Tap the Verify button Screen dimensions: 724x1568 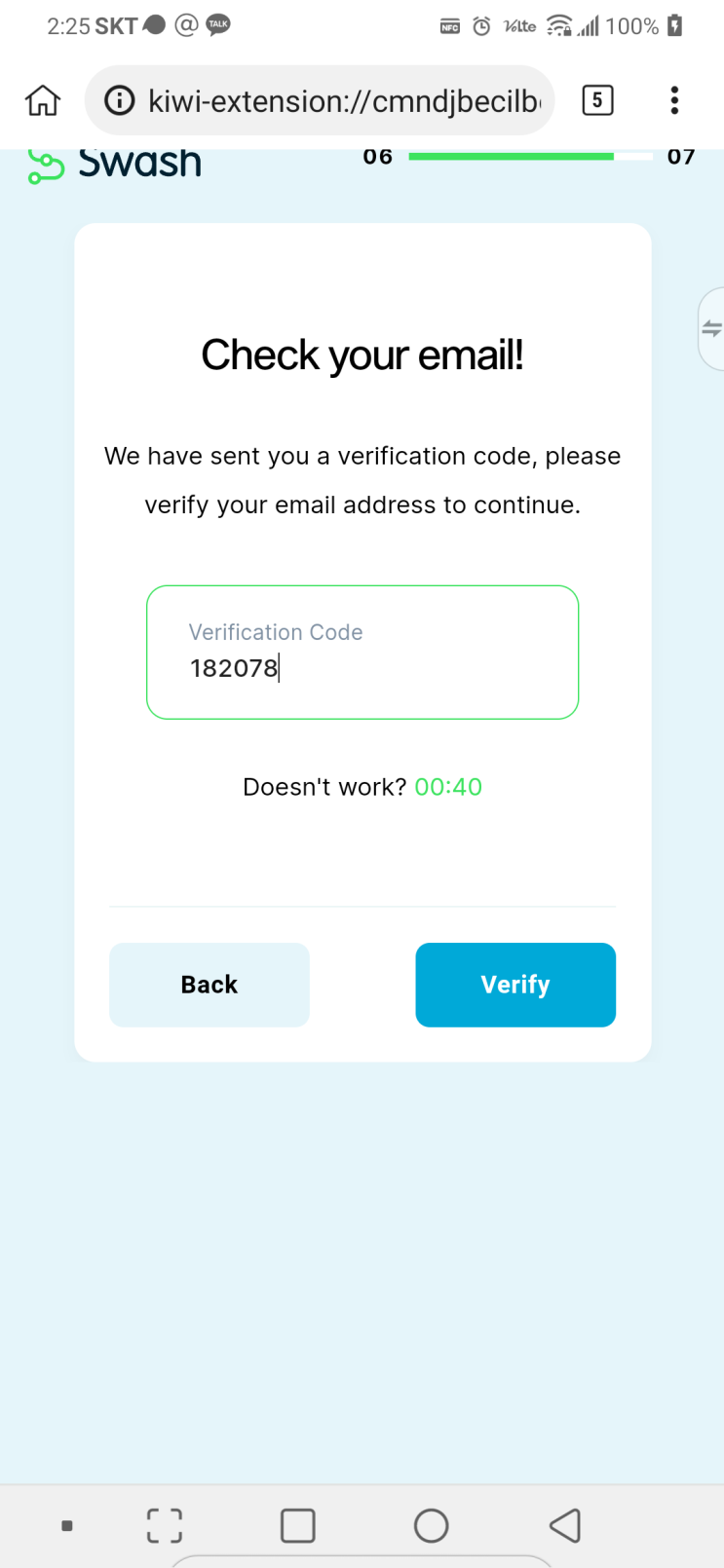[515, 985]
